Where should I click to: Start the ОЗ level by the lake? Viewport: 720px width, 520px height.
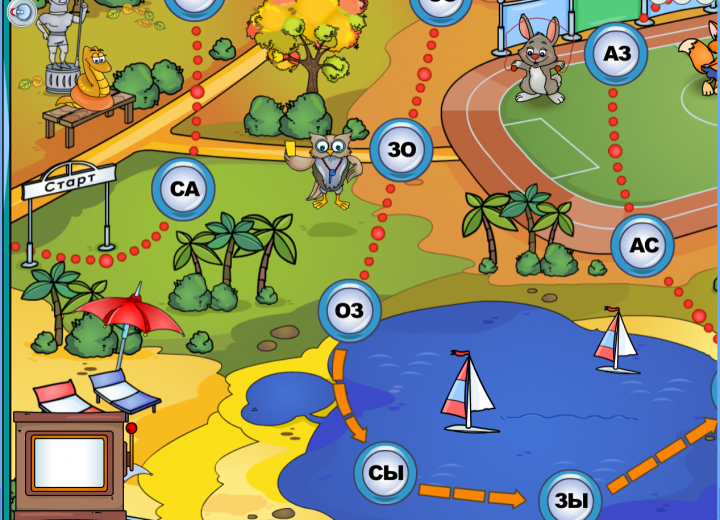(349, 311)
